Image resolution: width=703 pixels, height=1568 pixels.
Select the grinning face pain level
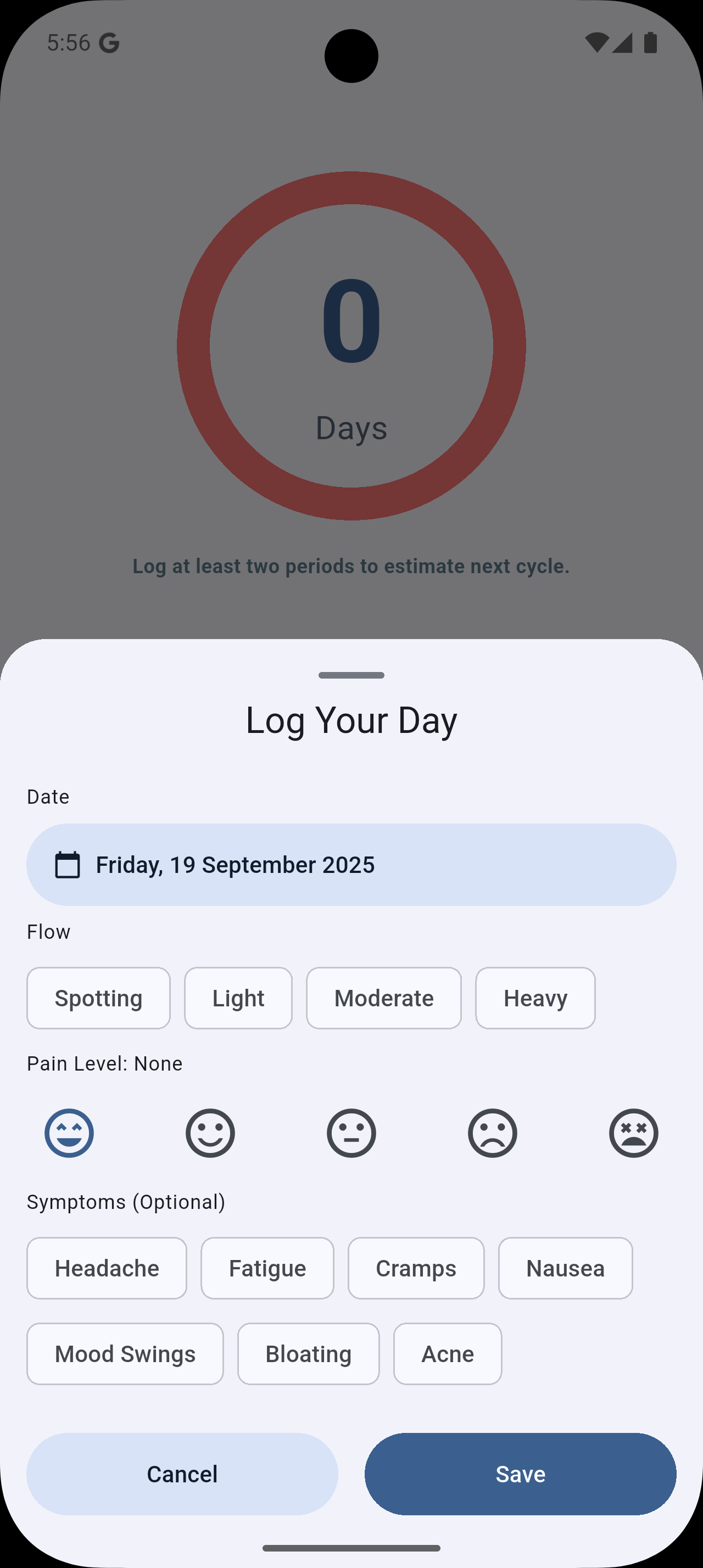point(69,1133)
